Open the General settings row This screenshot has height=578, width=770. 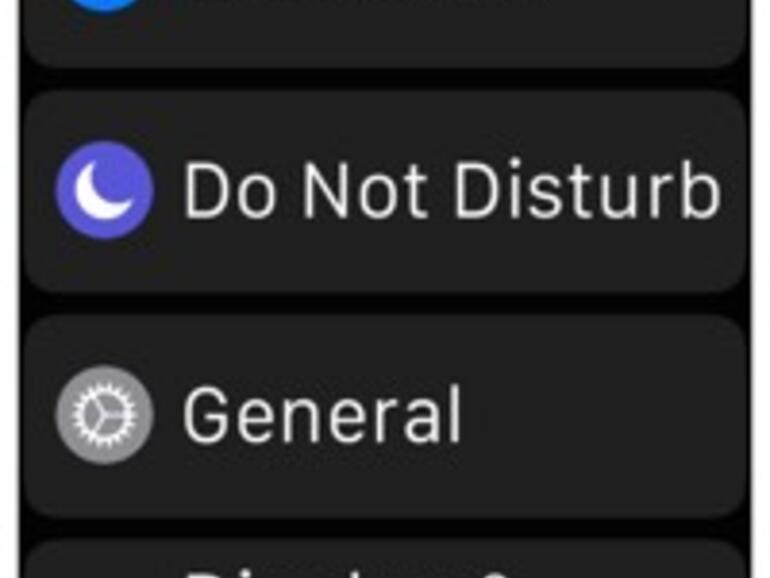point(386,414)
